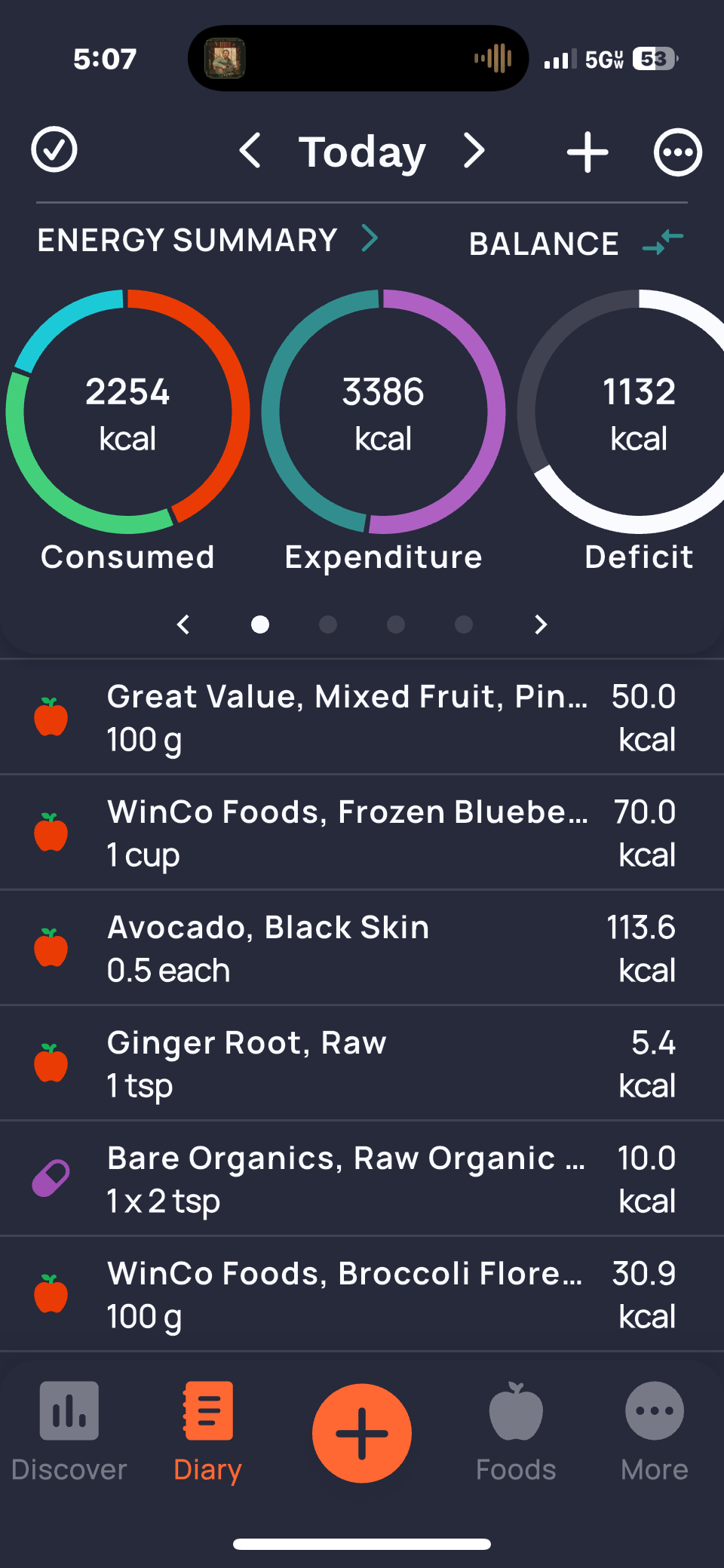Open the Bare Organics supplement entry
Screen dimensions: 724x1568
(x=362, y=1179)
